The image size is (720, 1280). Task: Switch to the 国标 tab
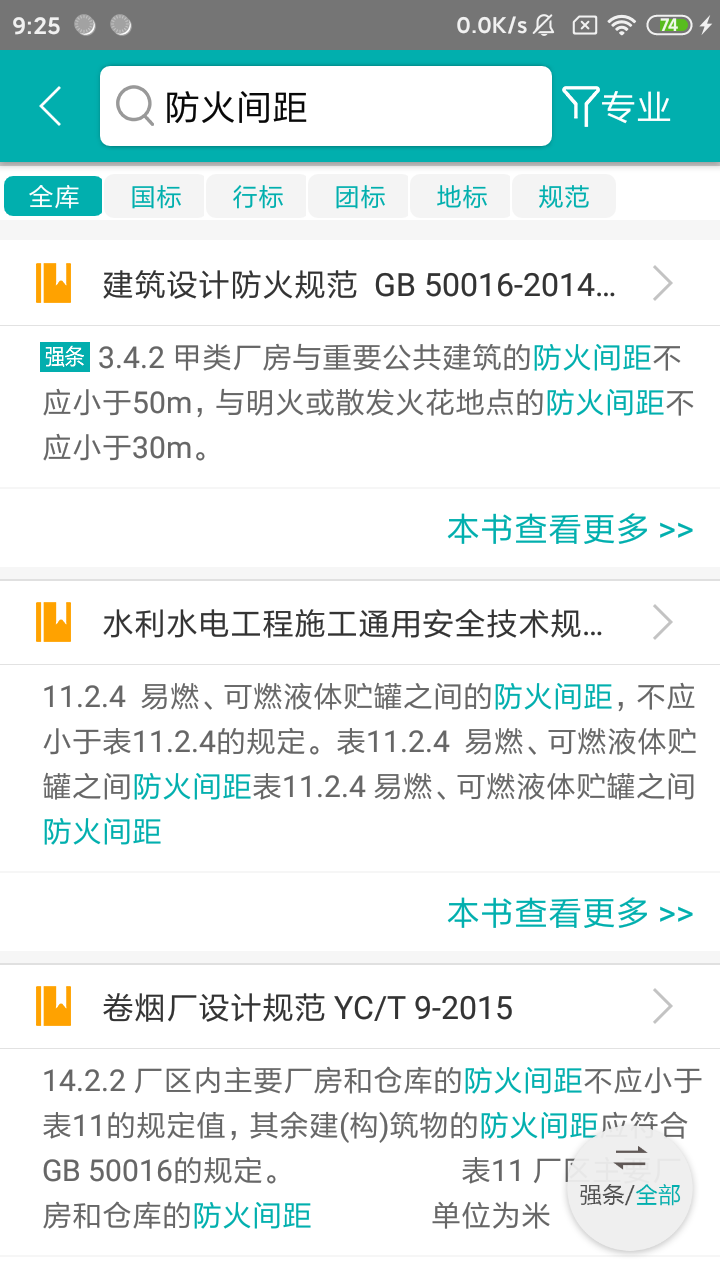pyautogui.click(x=154, y=196)
